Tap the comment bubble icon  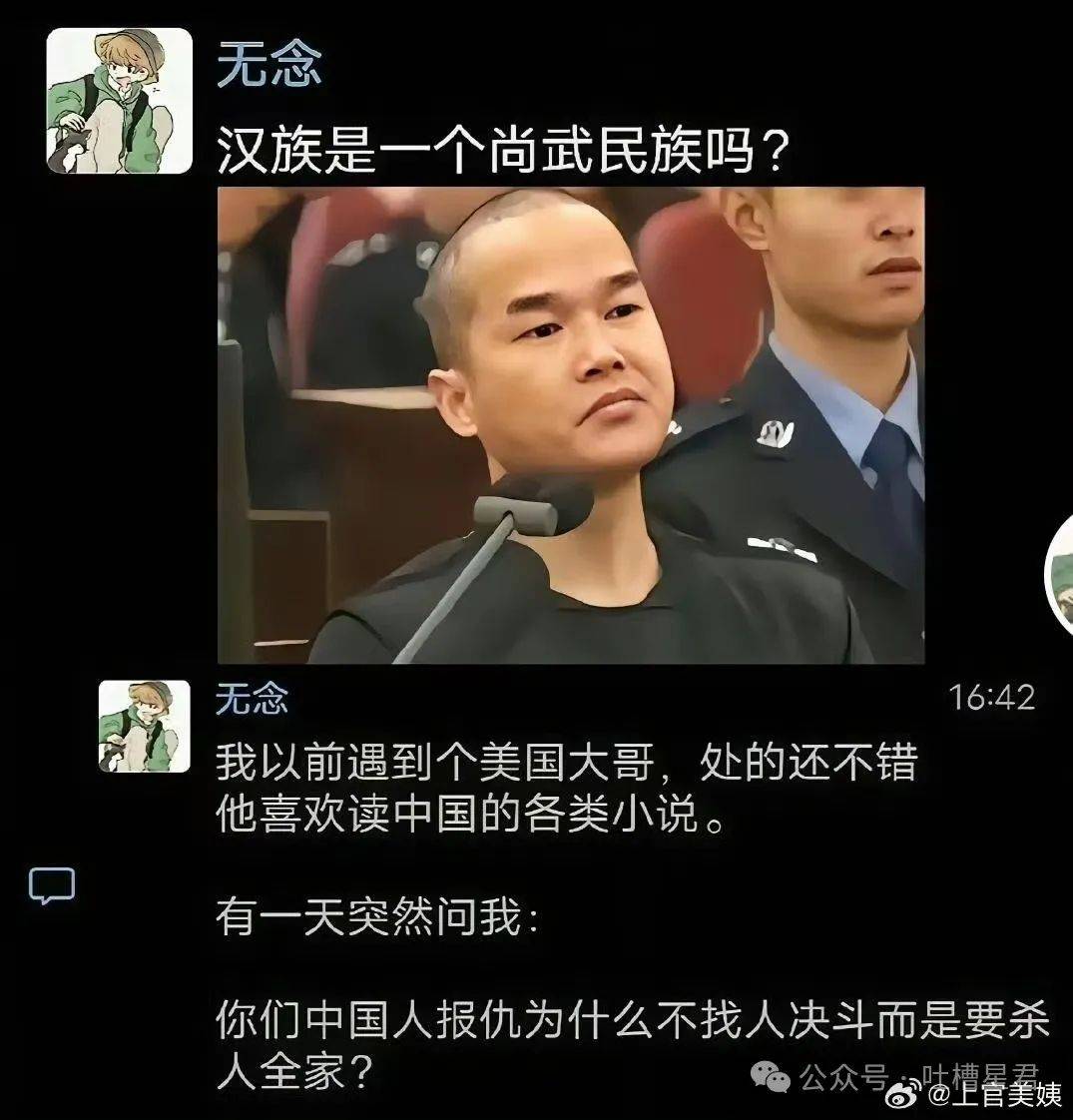click(x=51, y=885)
